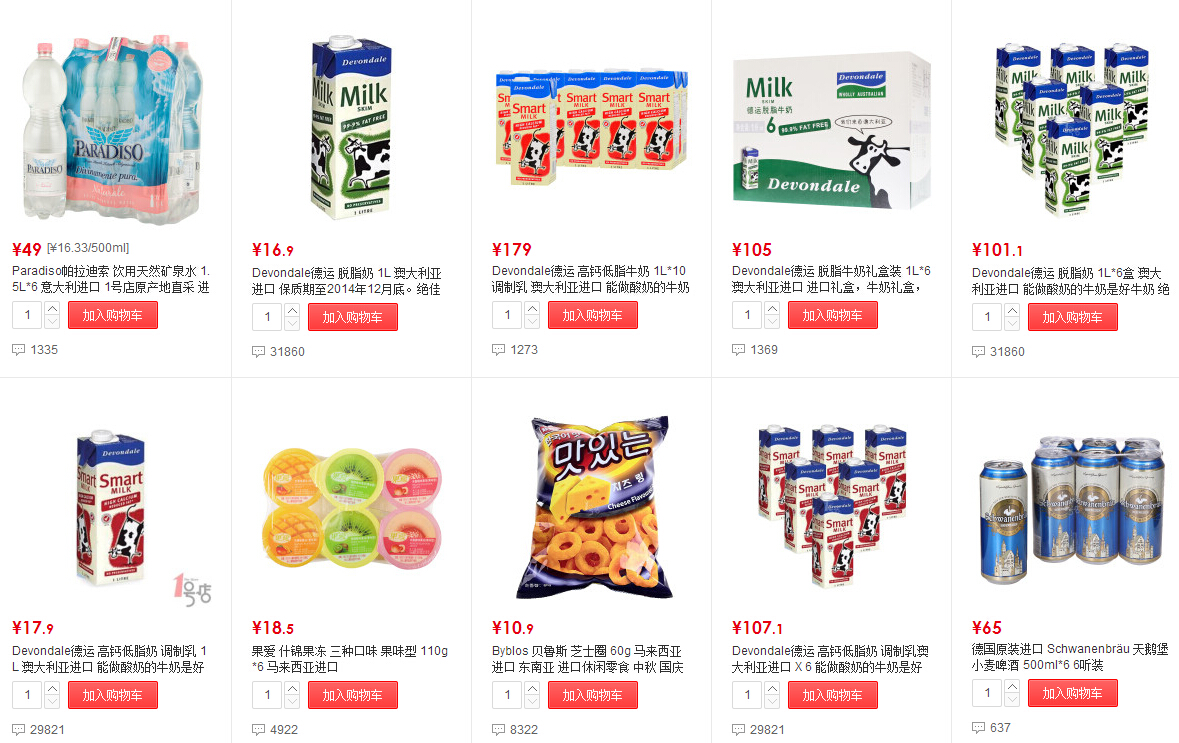Open the Byblos cheese rings product image

[591, 507]
